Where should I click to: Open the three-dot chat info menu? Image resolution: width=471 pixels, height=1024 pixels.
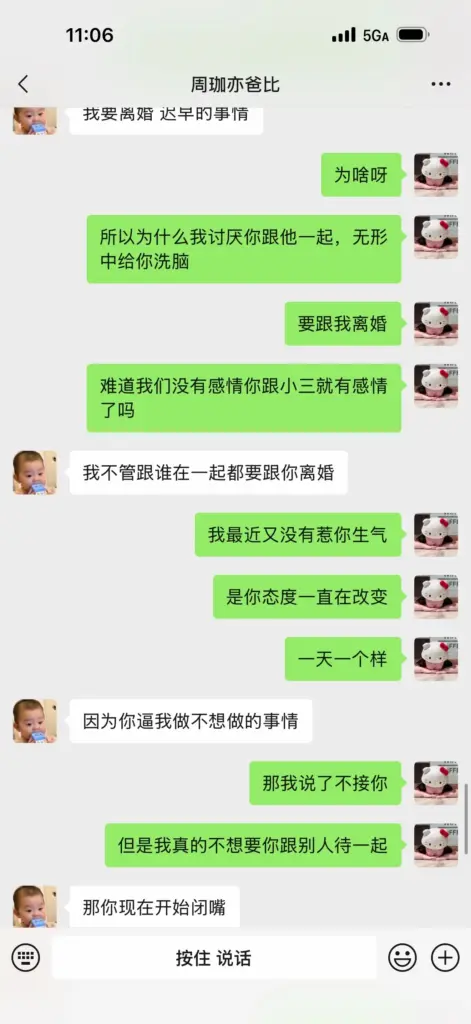441,84
